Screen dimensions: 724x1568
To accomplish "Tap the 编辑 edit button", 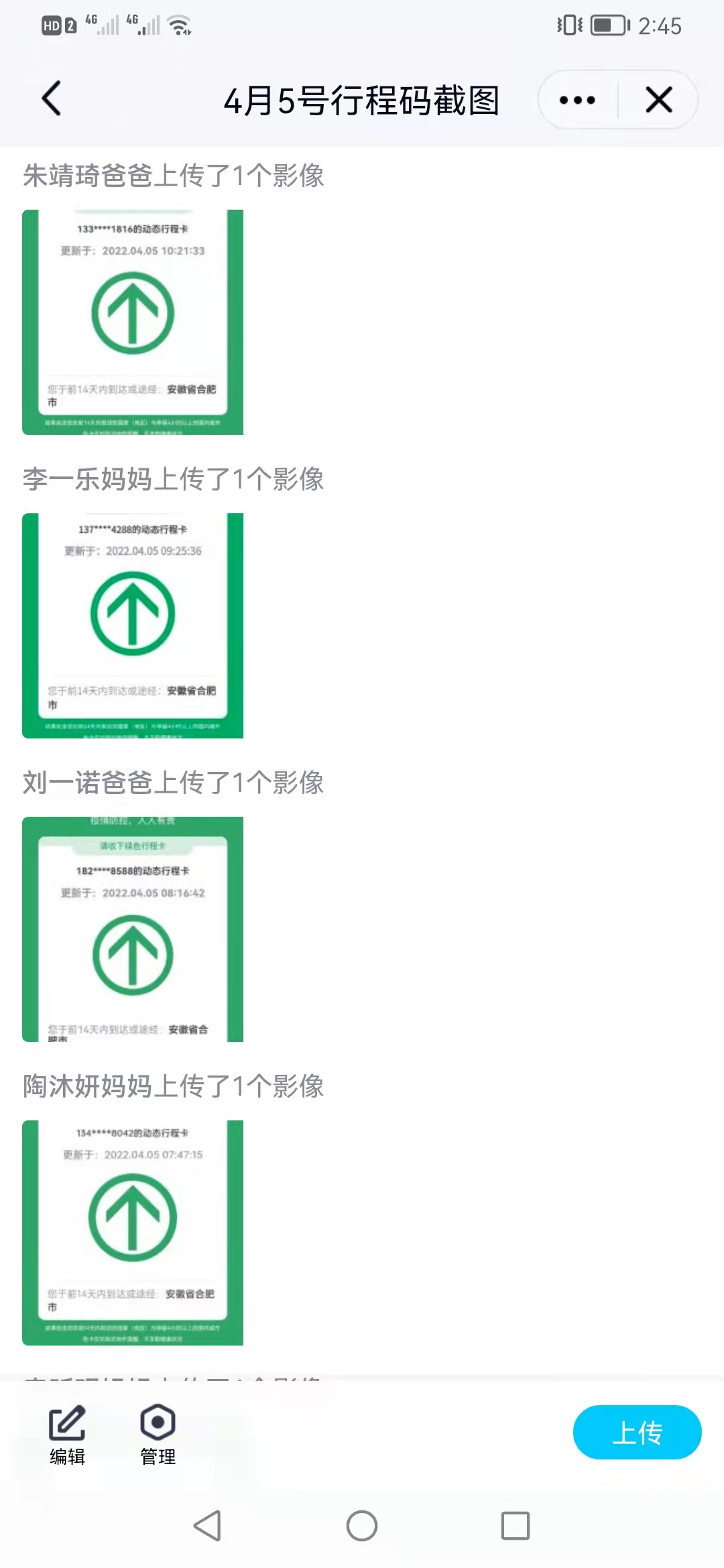I will 67,1434.
